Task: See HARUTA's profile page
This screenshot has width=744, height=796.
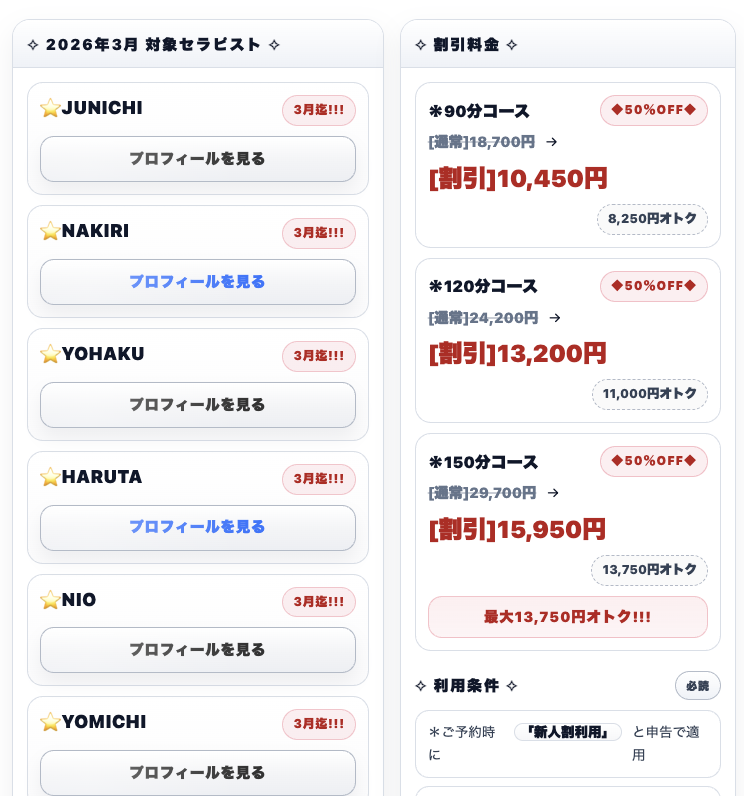Action: click(197, 527)
